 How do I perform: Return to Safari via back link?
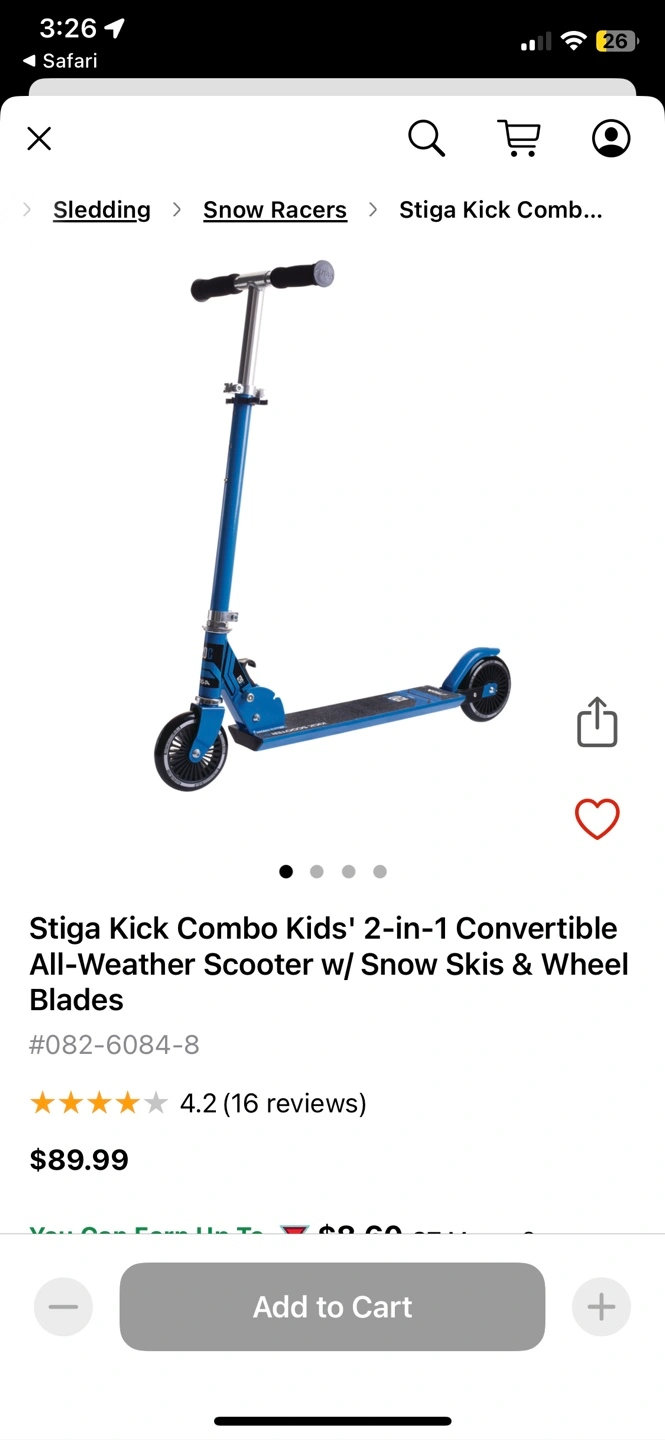click(60, 61)
